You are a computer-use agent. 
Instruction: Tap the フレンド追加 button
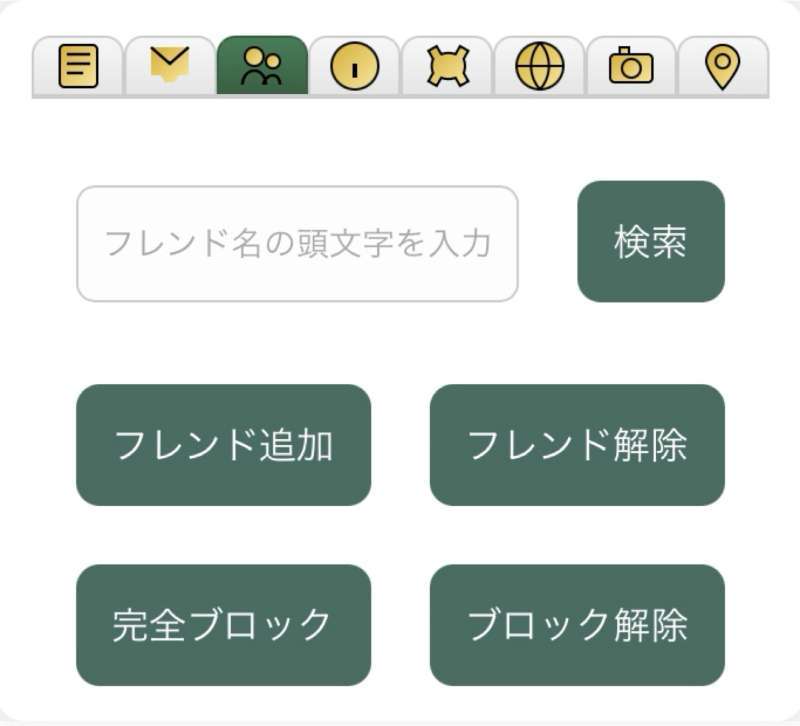[x=223, y=445]
